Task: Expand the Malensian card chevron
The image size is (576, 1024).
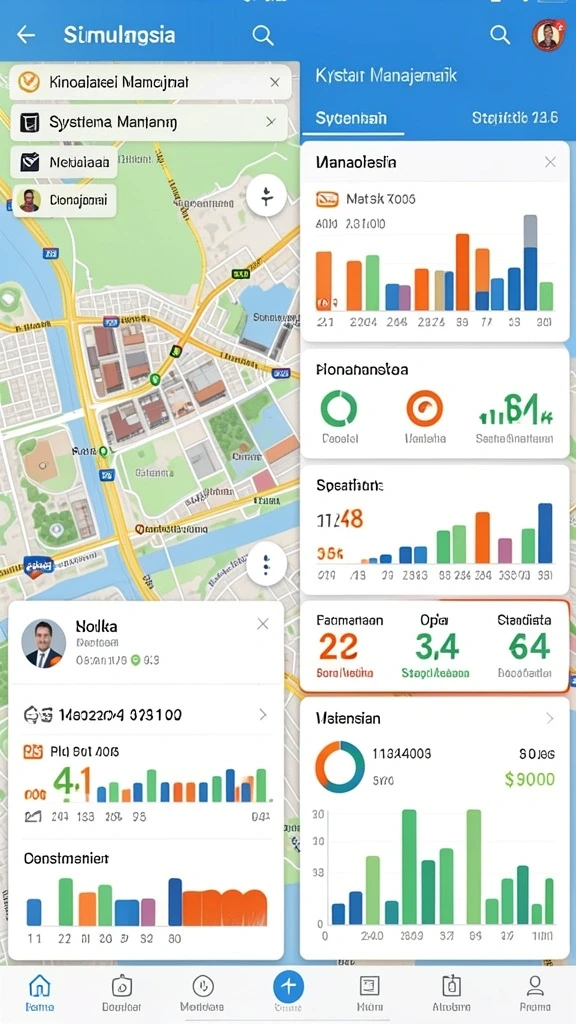Action: (x=550, y=718)
